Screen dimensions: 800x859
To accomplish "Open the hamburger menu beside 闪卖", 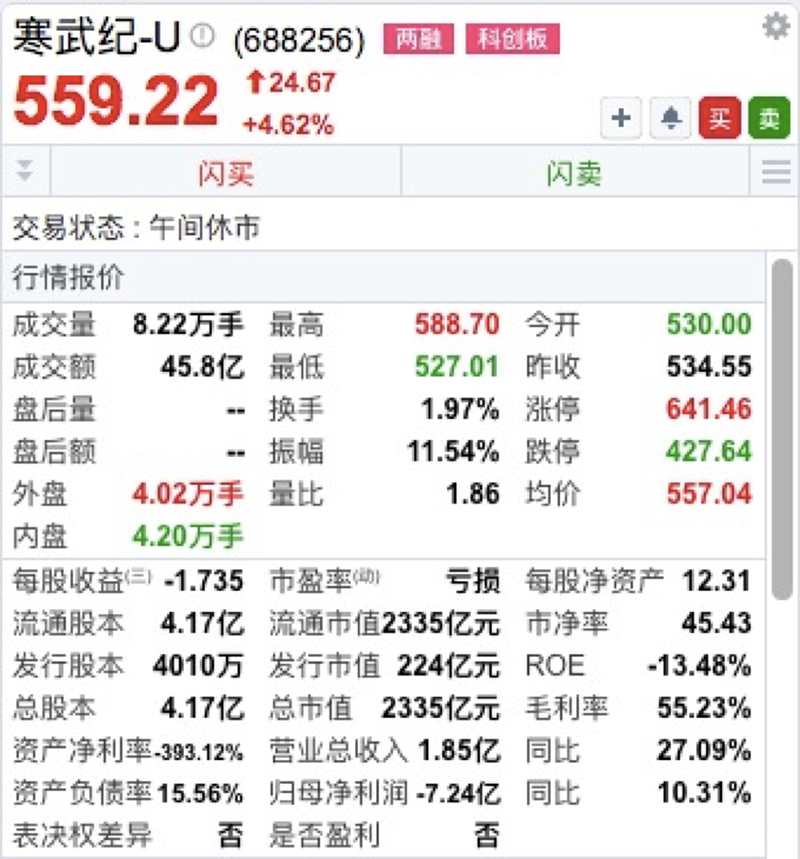I will 776,173.
